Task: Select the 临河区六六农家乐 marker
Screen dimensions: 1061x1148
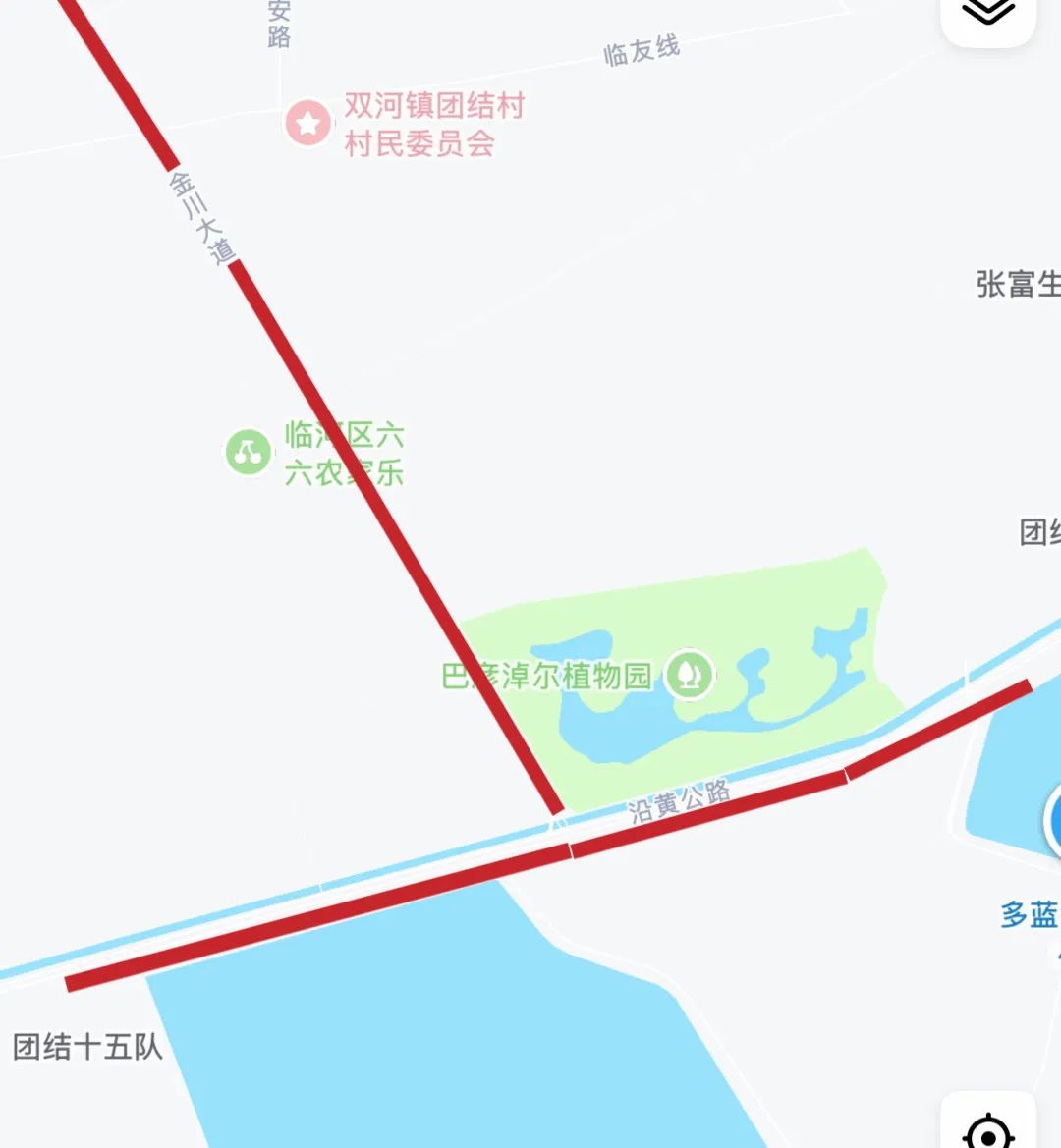Action: coord(249,453)
